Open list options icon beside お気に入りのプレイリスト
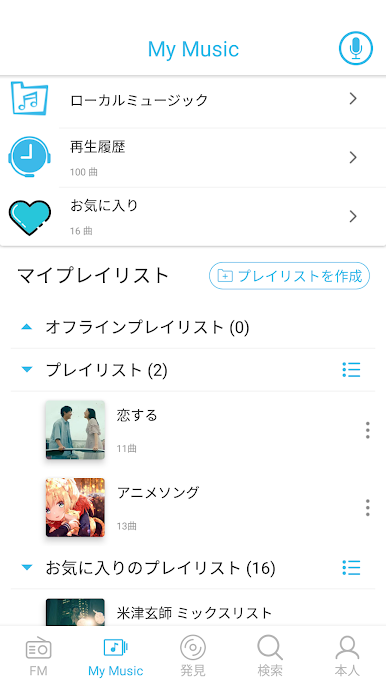The image size is (386, 686). (x=351, y=568)
